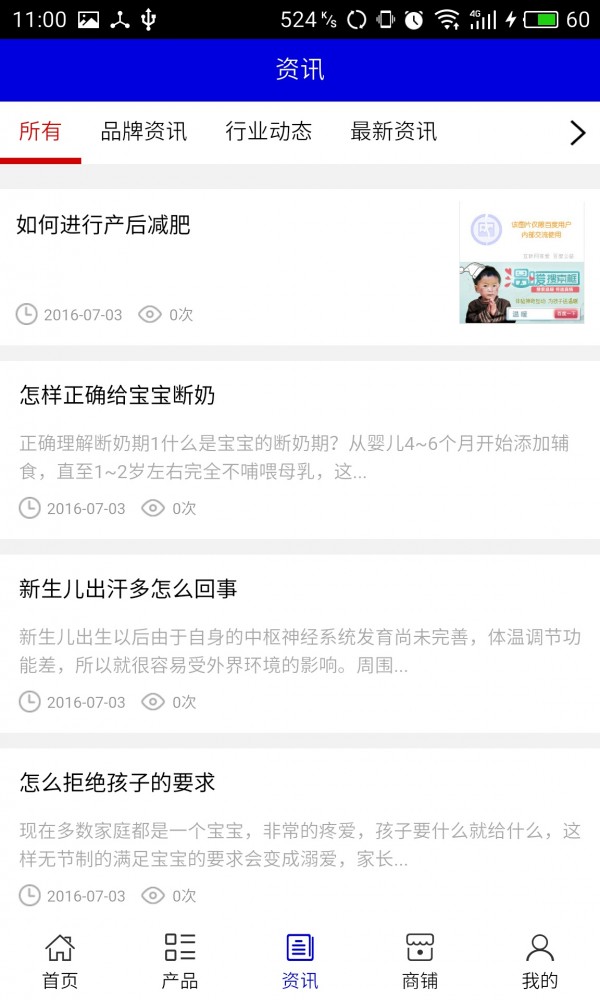
Task: Read the article 新生儿出汗多怎么回事
Action: point(128,589)
